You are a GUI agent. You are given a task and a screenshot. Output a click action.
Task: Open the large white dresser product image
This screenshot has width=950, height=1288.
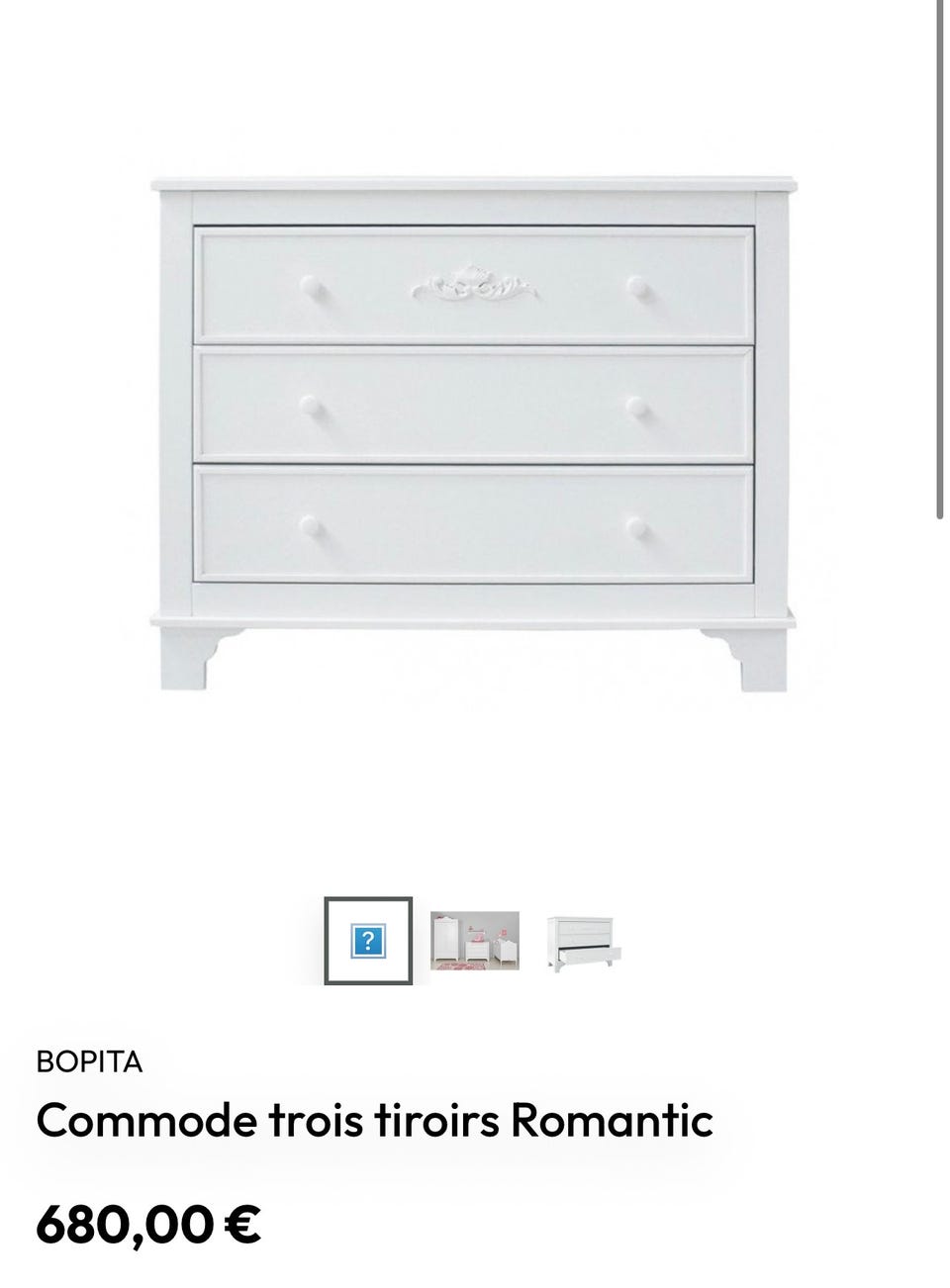(473, 435)
